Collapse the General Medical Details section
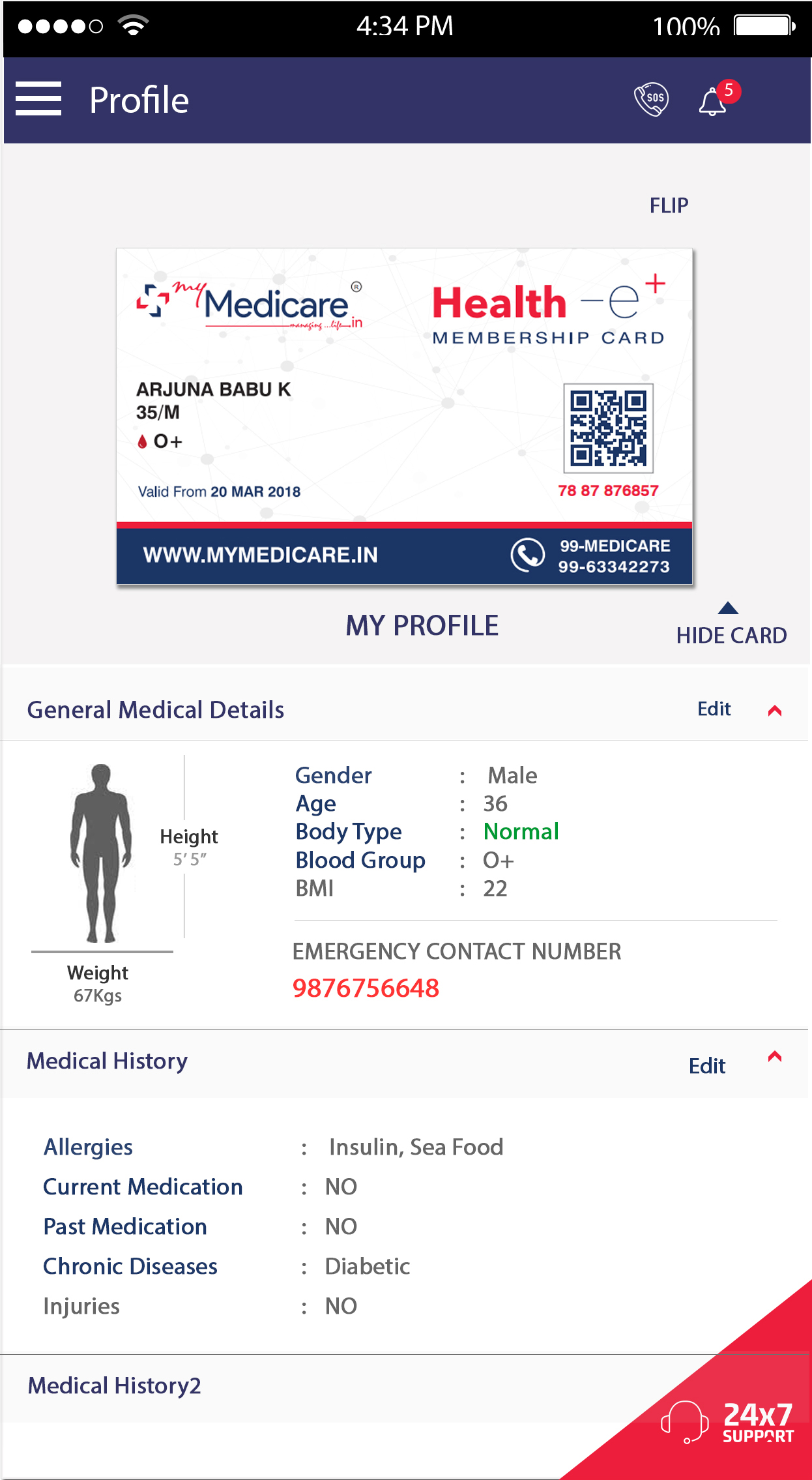 click(x=774, y=711)
